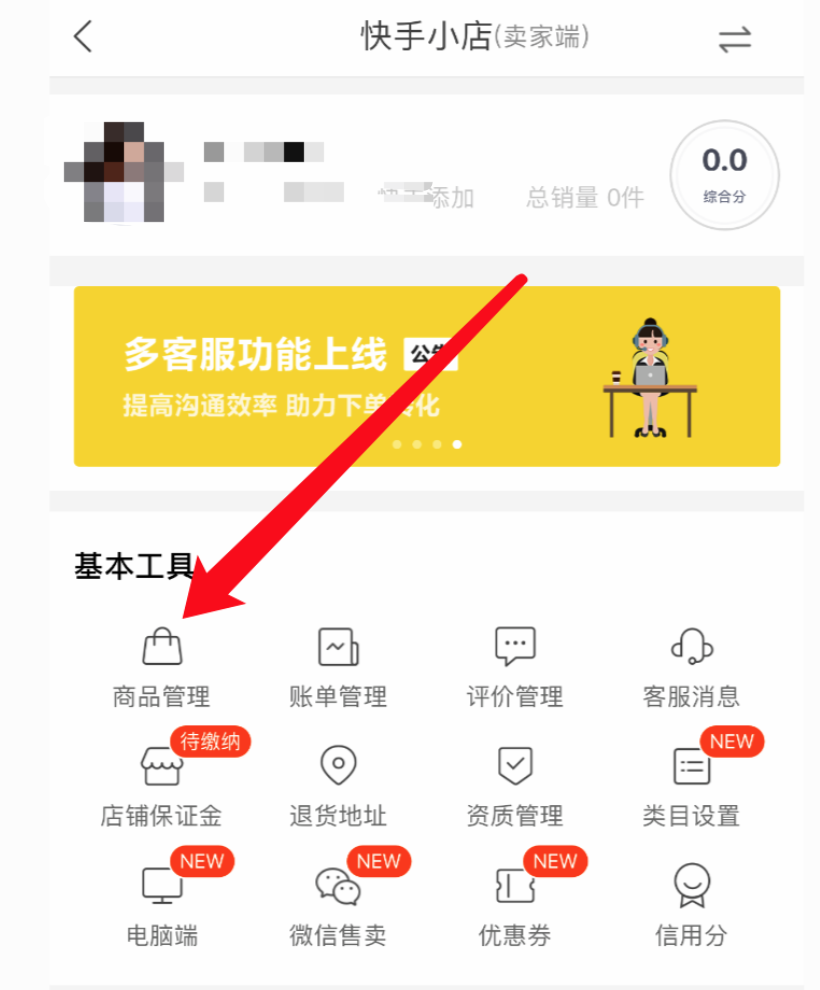820x990 pixels.
Task: Tap the shop profile avatar
Action: [124, 172]
